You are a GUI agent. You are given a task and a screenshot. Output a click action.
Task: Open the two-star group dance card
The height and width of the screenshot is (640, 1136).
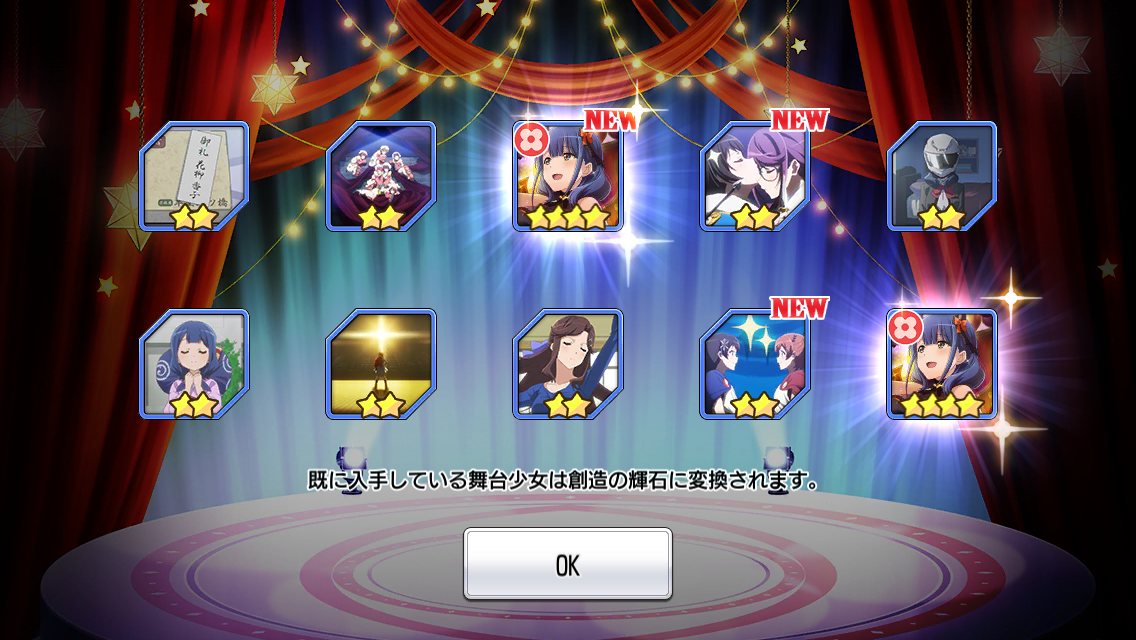[x=381, y=176]
